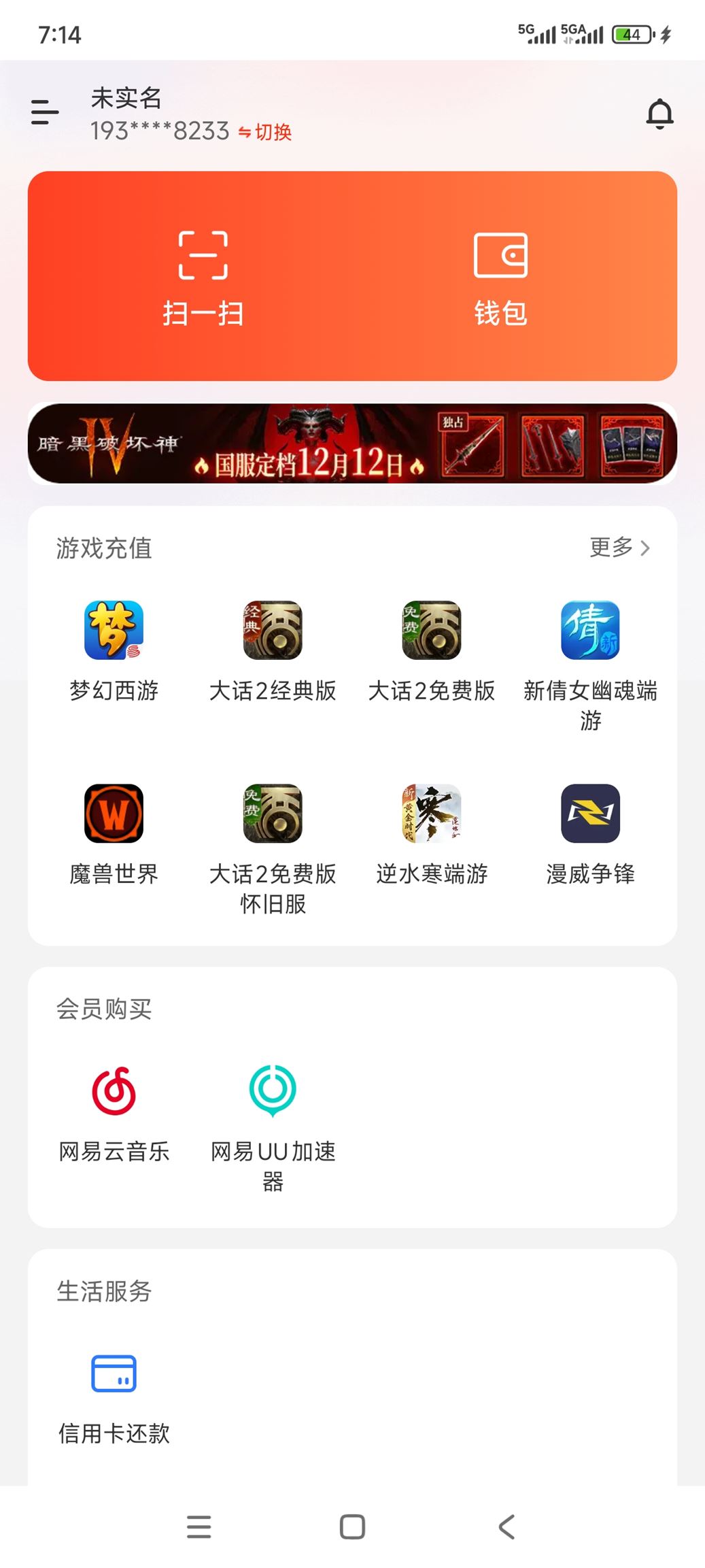Screen dimensions: 705x1568
Task: Select 魔兽世界 for recharge
Action: (114, 833)
